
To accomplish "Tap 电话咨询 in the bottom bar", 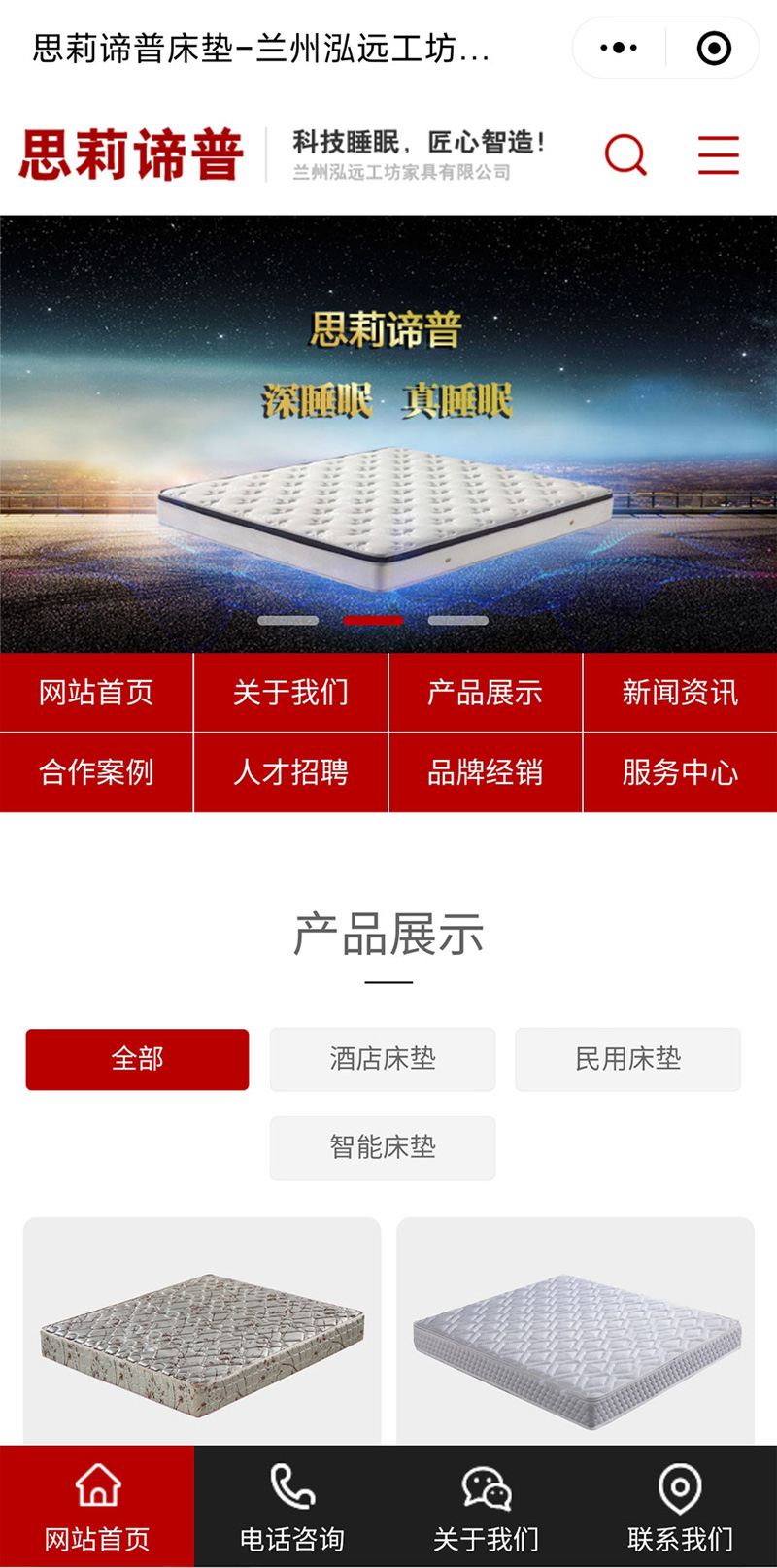I will click(x=291, y=1507).
